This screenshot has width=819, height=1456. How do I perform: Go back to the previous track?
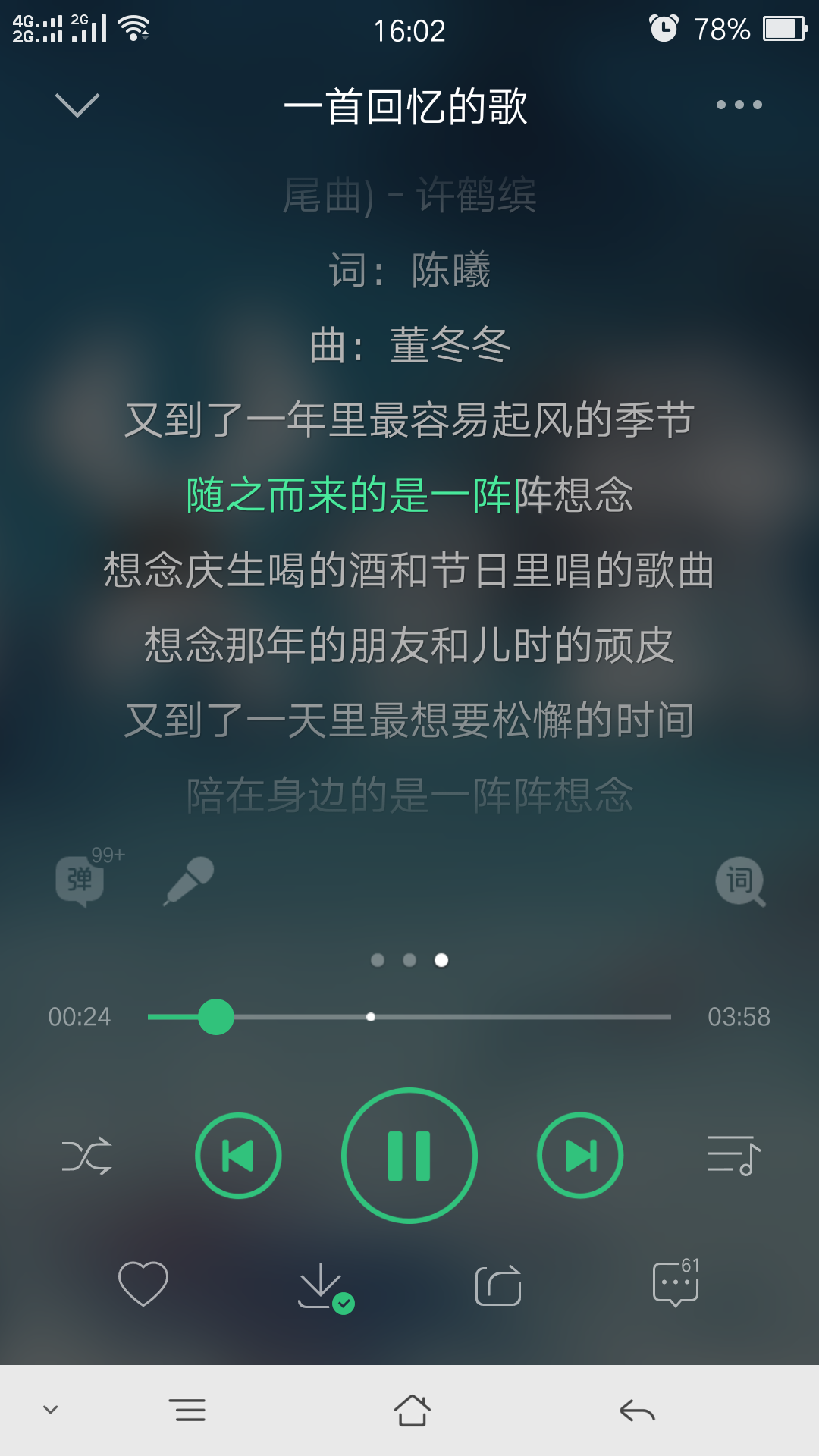point(238,1155)
